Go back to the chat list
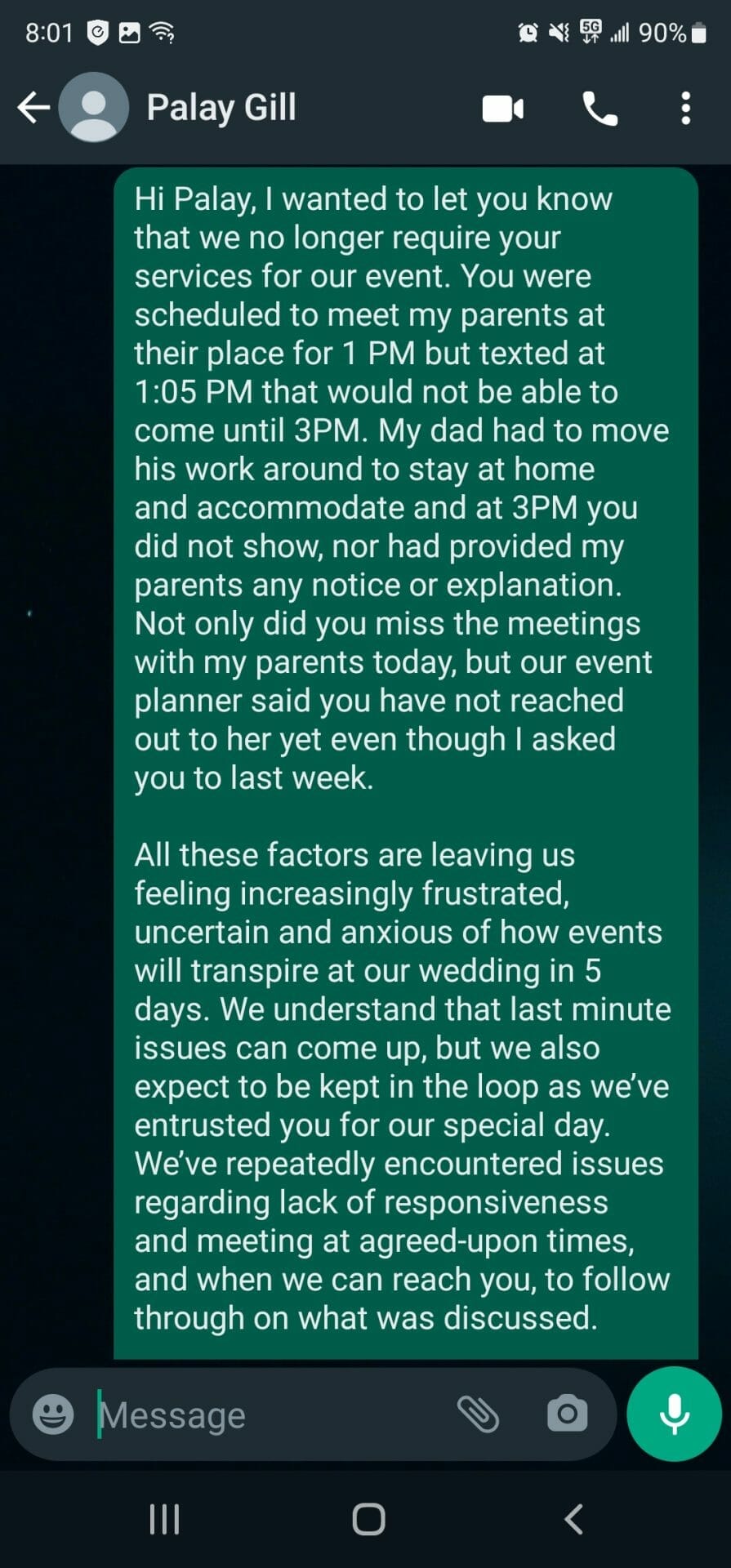 tap(33, 107)
